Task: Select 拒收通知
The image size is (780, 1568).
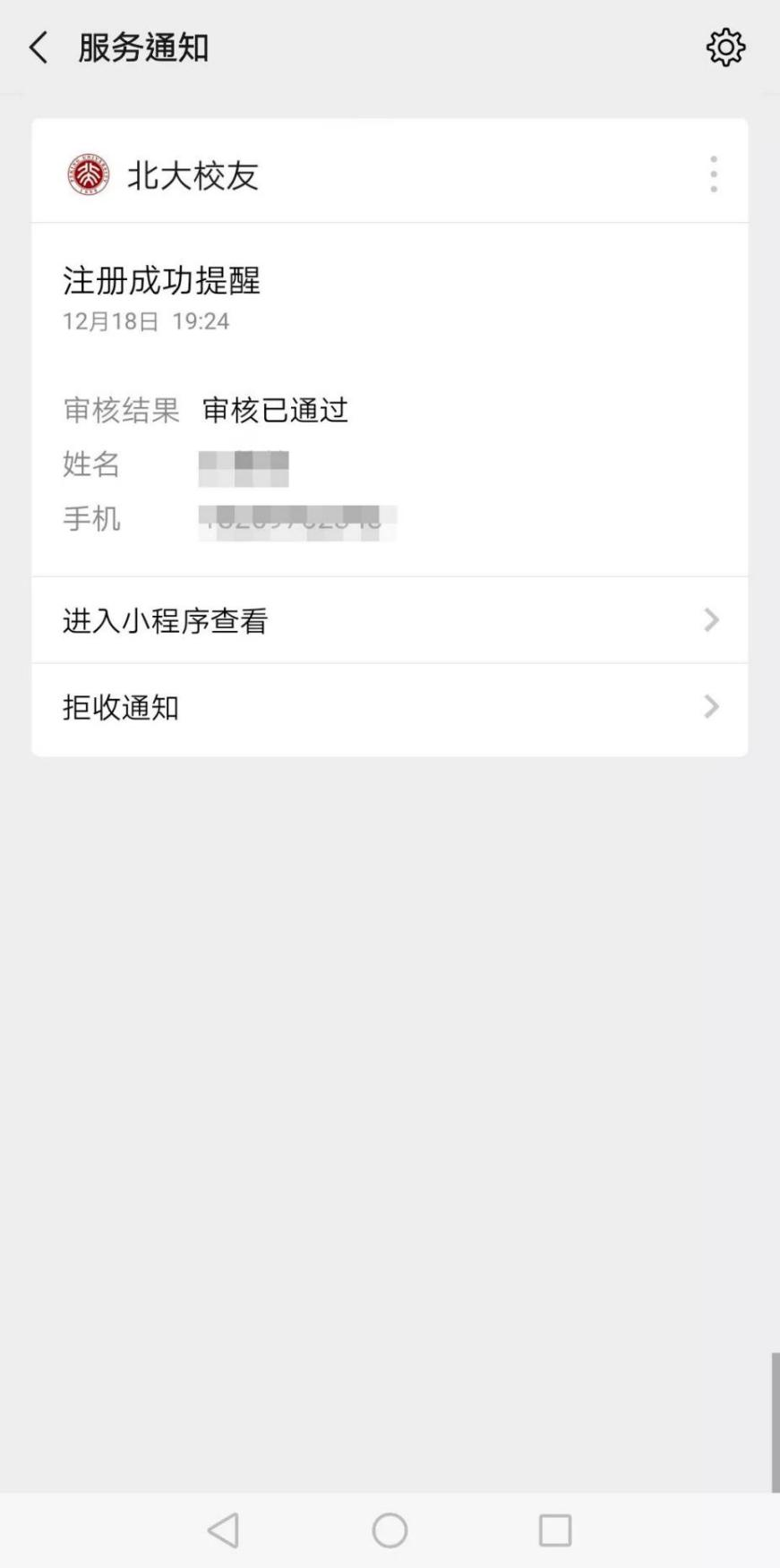Action: [390, 708]
